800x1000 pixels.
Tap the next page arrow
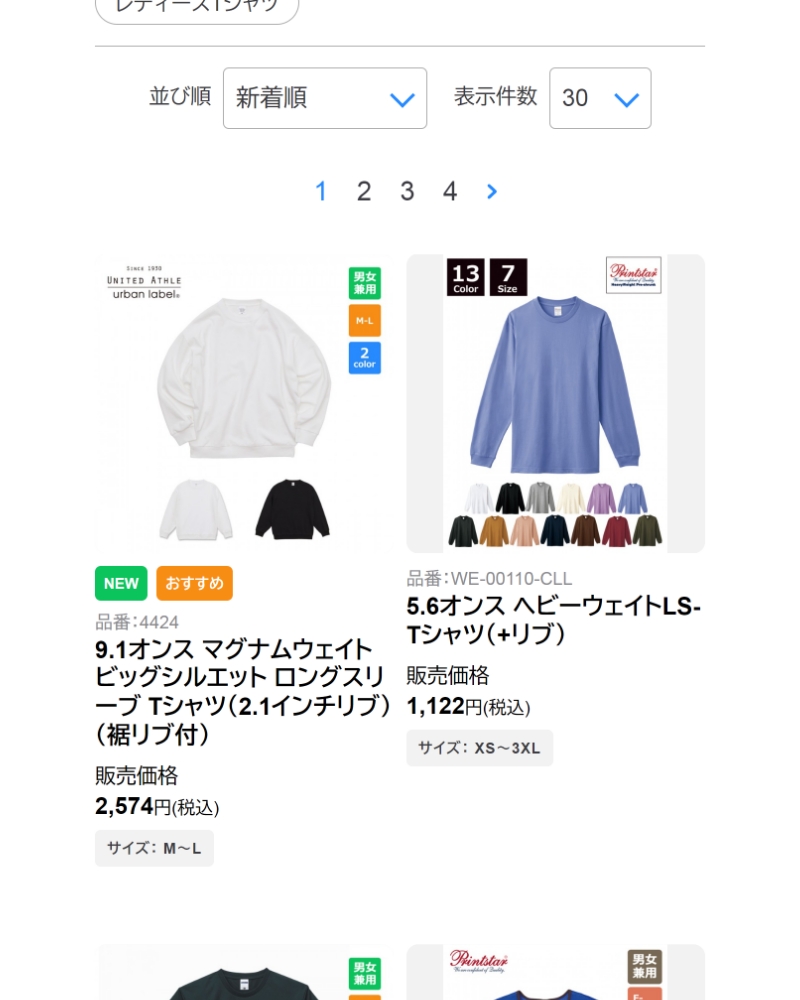coord(491,191)
